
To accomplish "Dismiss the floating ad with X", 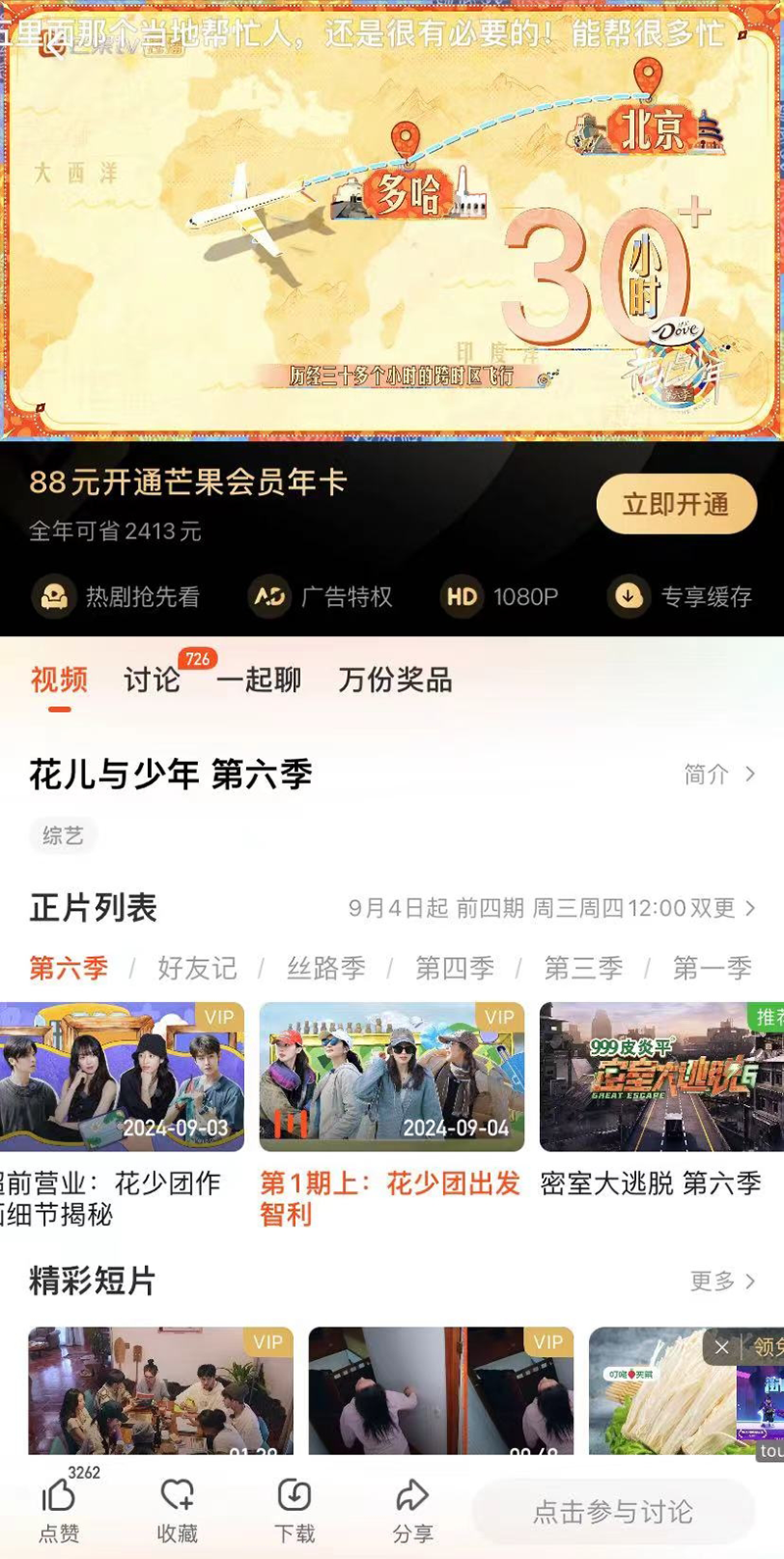I will (x=722, y=1347).
